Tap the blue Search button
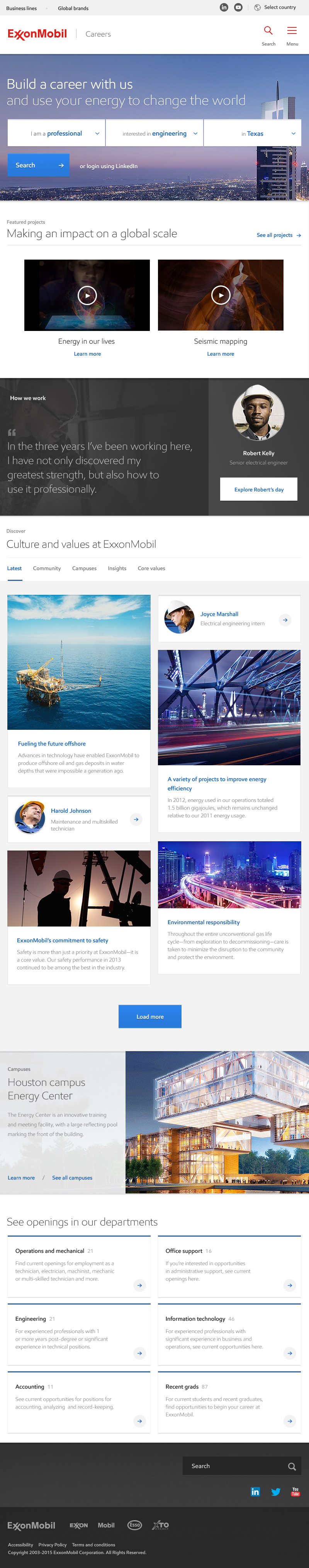The width and height of the screenshot is (309, 1568). (x=38, y=165)
